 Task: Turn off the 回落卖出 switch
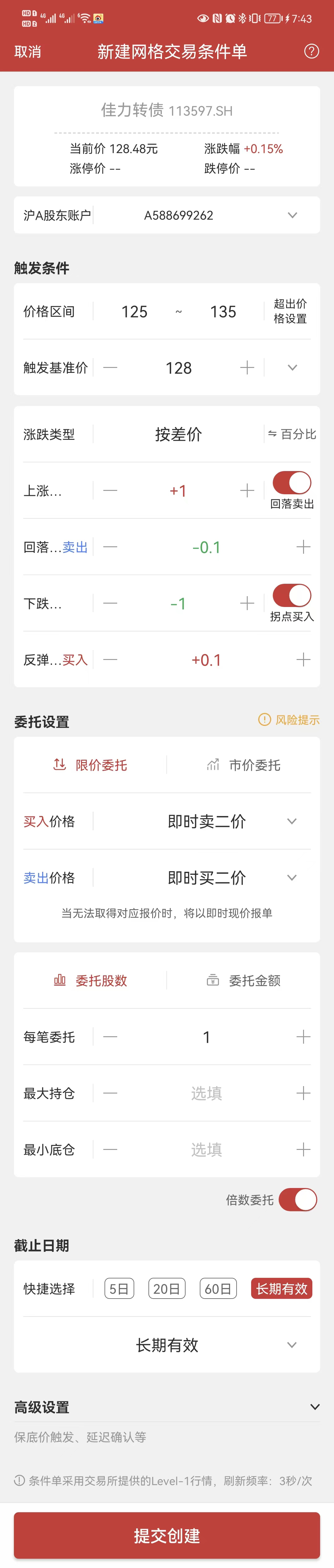(x=292, y=483)
